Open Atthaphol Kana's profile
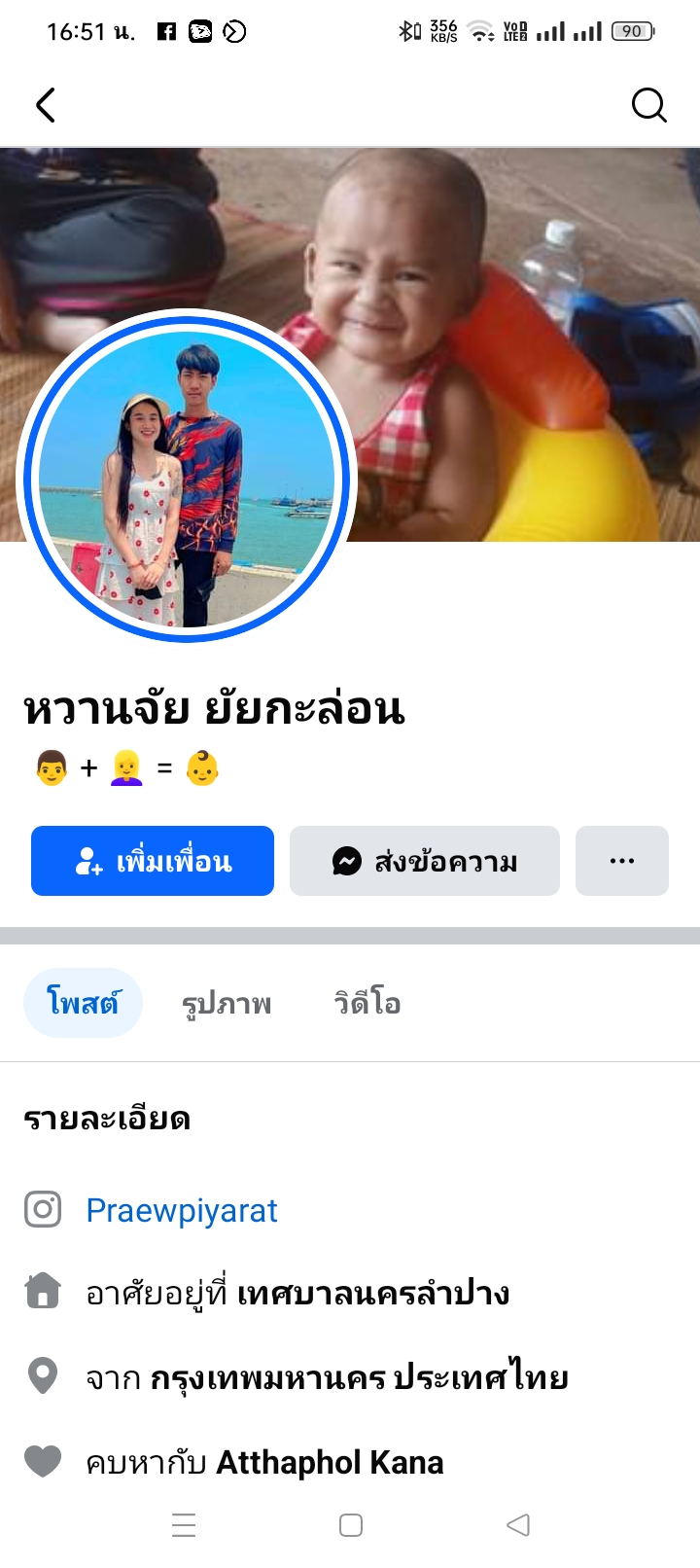This screenshot has height=1568, width=700. [x=330, y=1462]
